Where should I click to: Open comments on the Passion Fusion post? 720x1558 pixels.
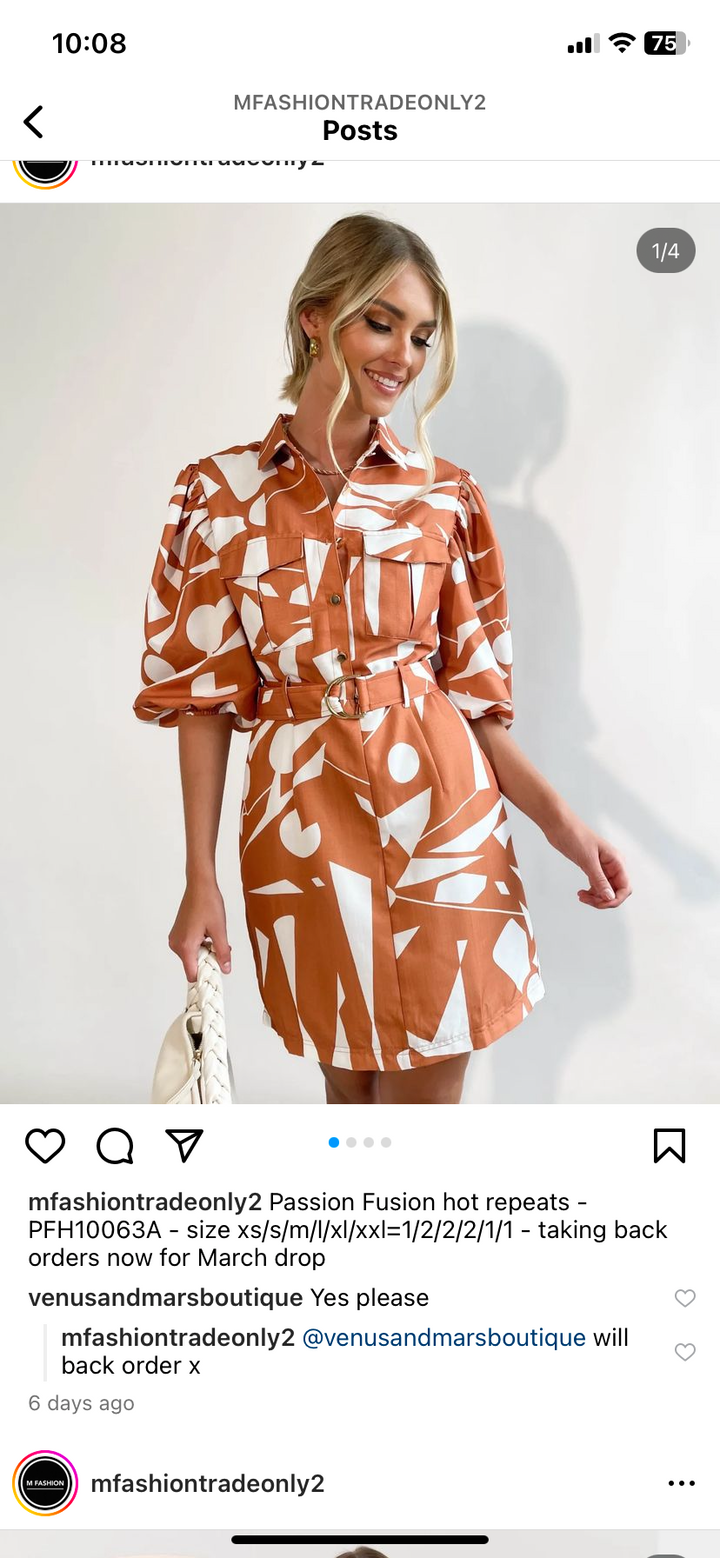[115, 1145]
